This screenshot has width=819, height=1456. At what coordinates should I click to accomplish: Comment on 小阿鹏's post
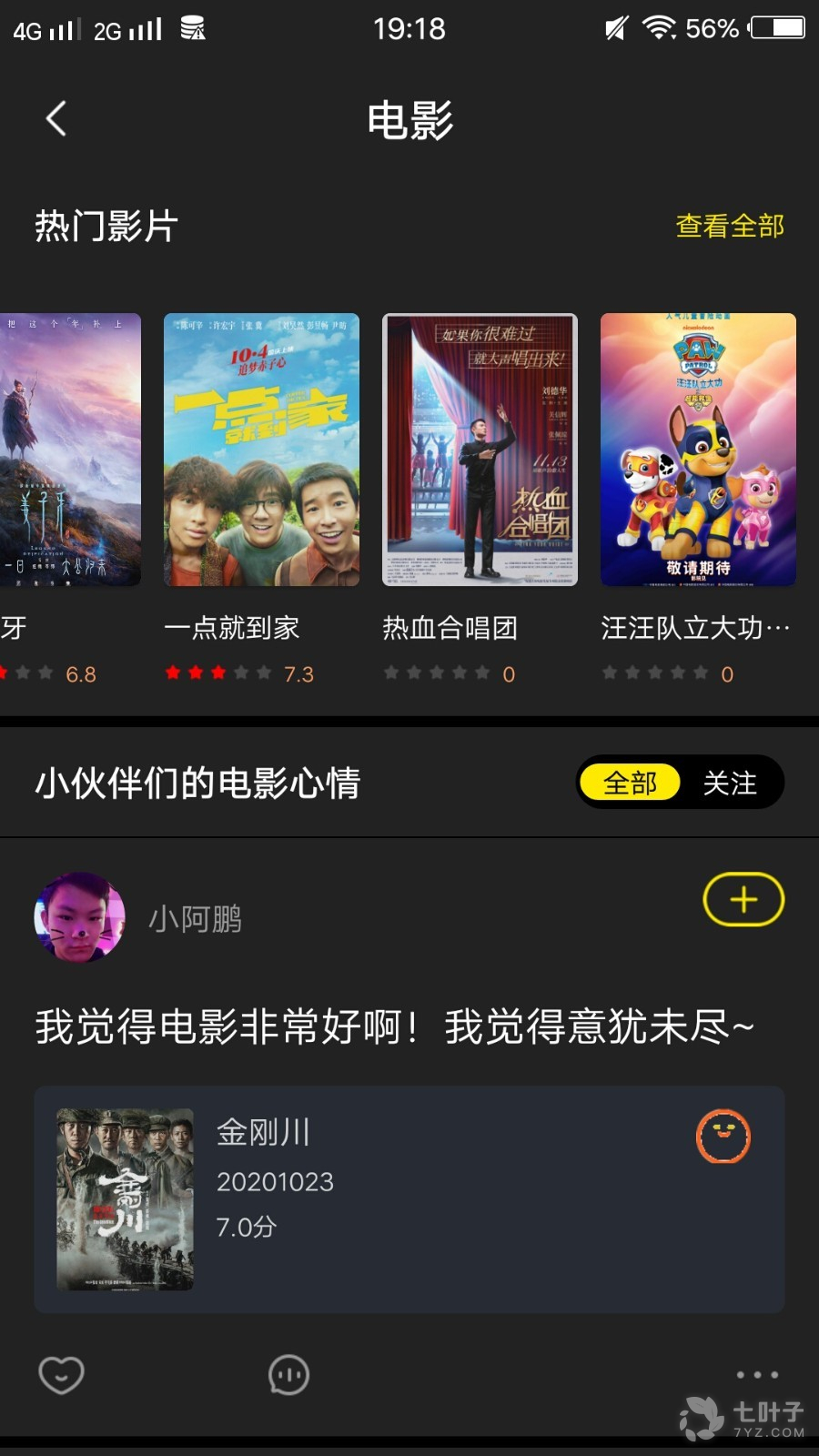(x=289, y=1374)
